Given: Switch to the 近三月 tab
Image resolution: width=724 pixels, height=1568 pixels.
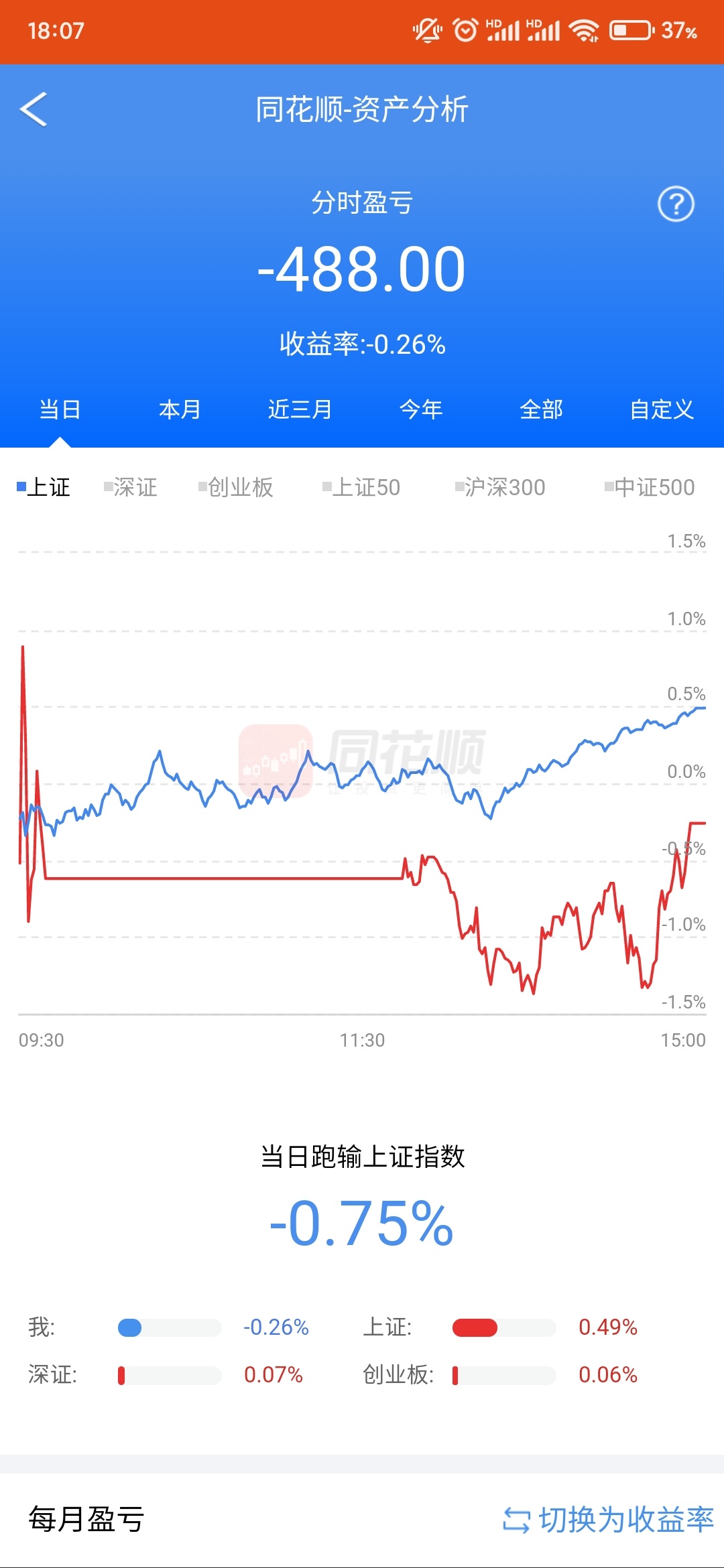Looking at the screenshot, I should pyautogui.click(x=300, y=409).
